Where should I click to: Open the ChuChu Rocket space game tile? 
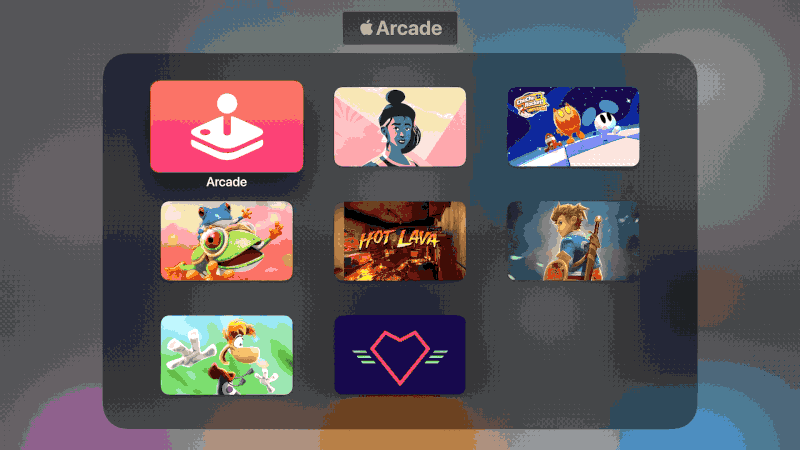click(x=573, y=126)
